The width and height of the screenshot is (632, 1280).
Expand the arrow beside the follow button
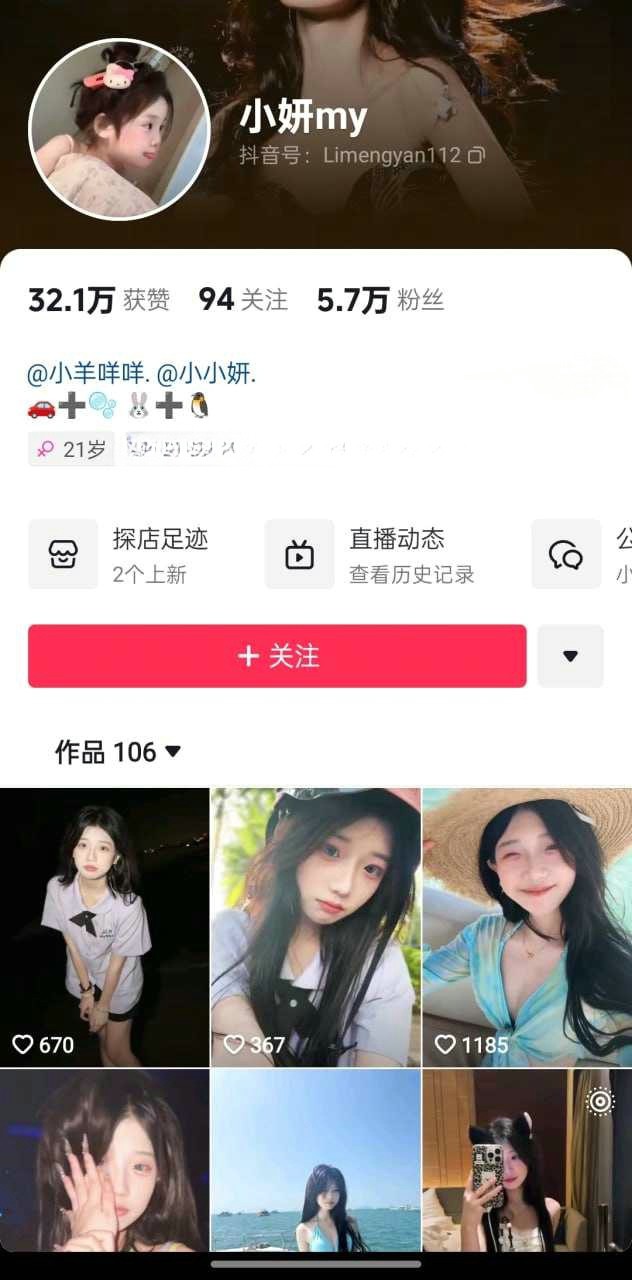(570, 656)
